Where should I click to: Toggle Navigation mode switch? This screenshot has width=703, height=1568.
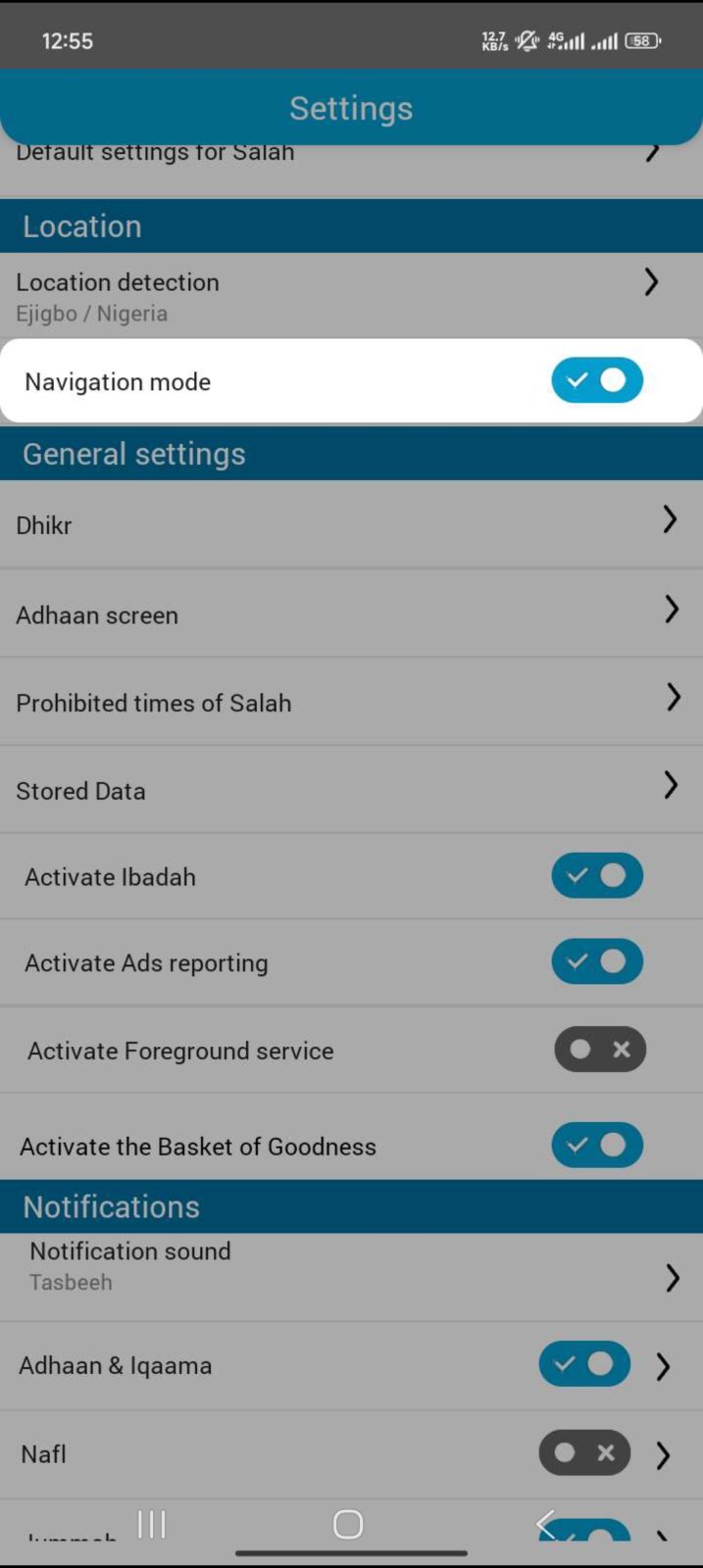[596, 380]
